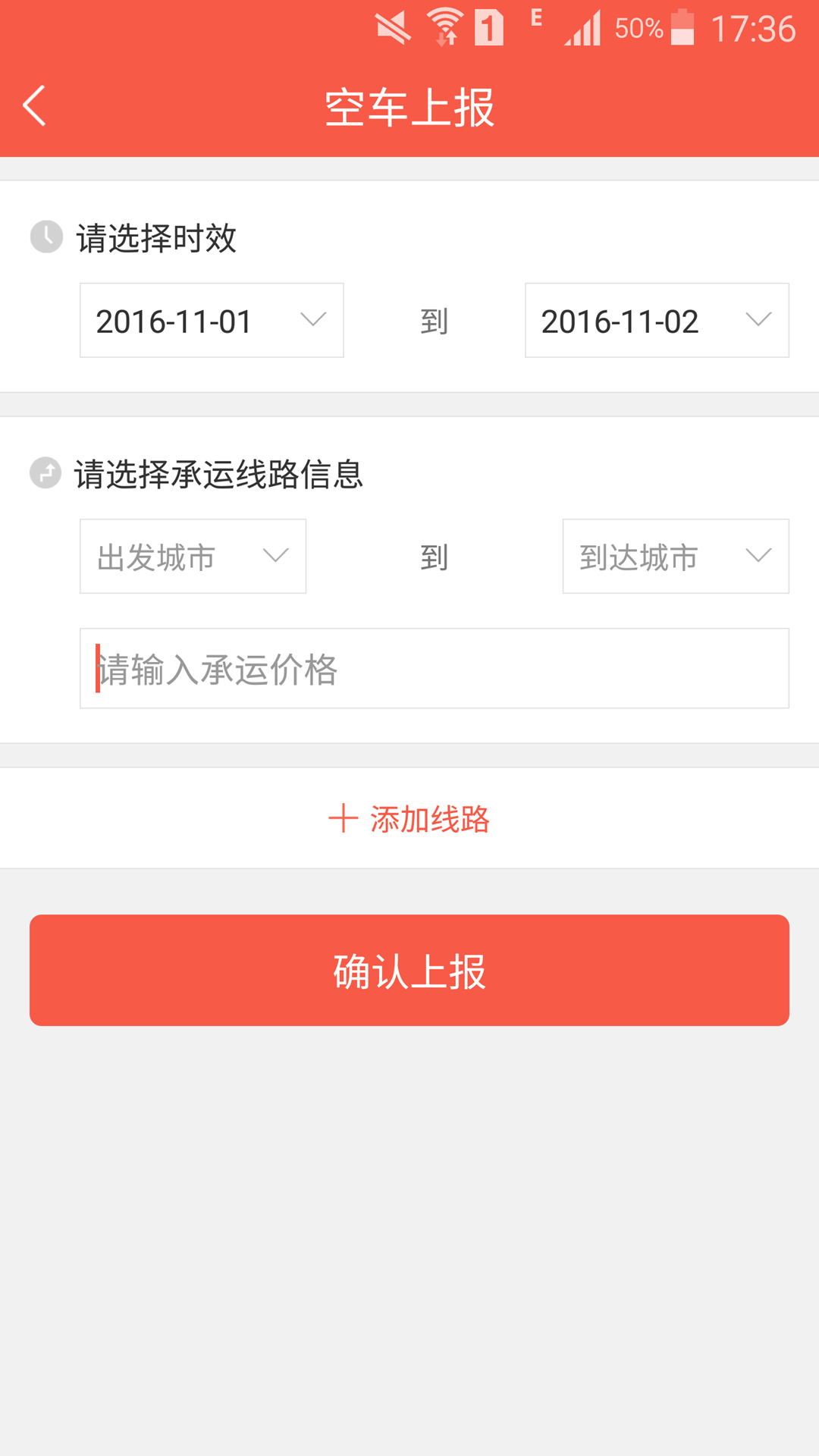Viewport: 819px width, 1456px height.
Task: Expand the 出发城市 departure city selector
Action: tap(193, 556)
